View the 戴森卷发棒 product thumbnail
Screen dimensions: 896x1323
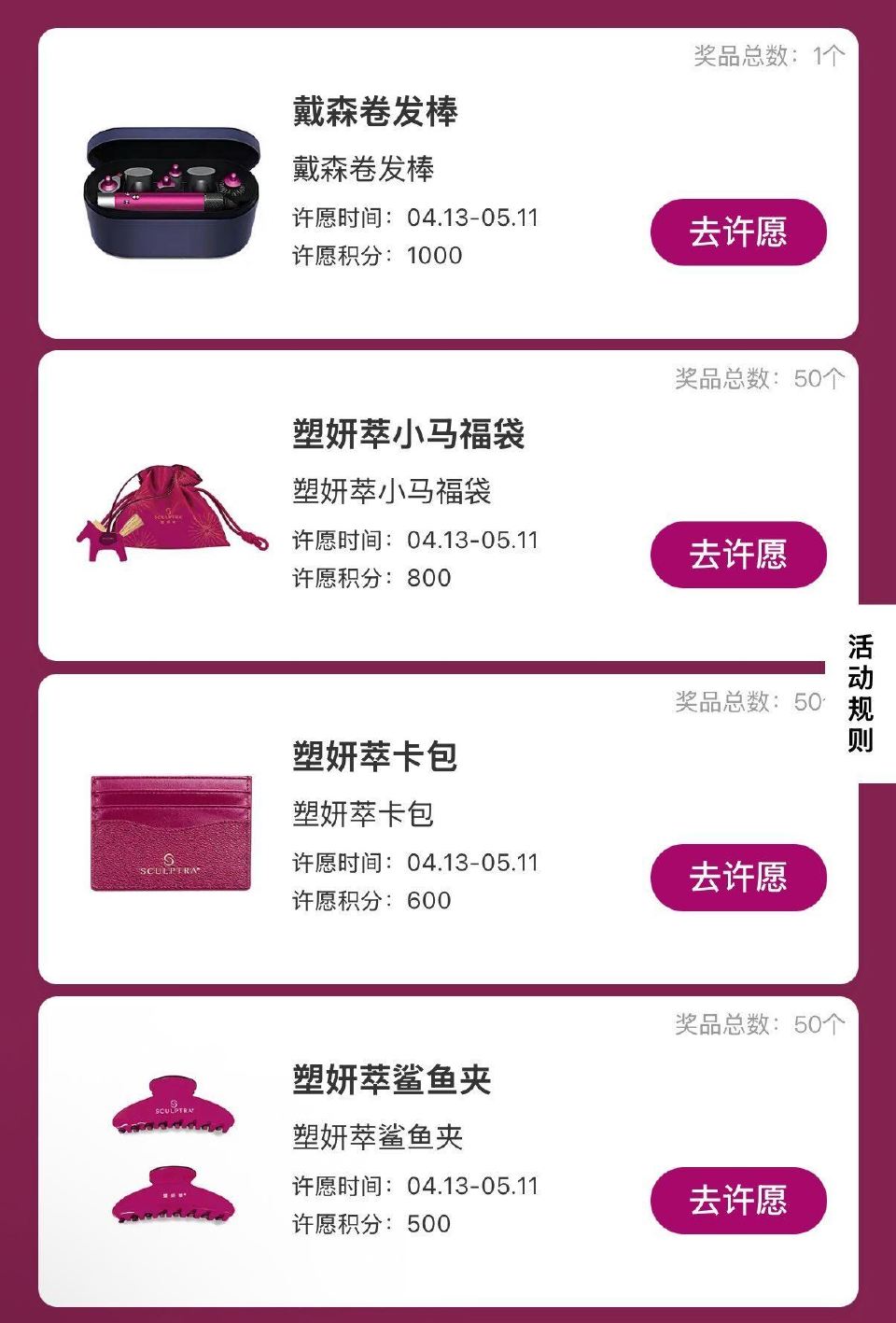(x=173, y=193)
